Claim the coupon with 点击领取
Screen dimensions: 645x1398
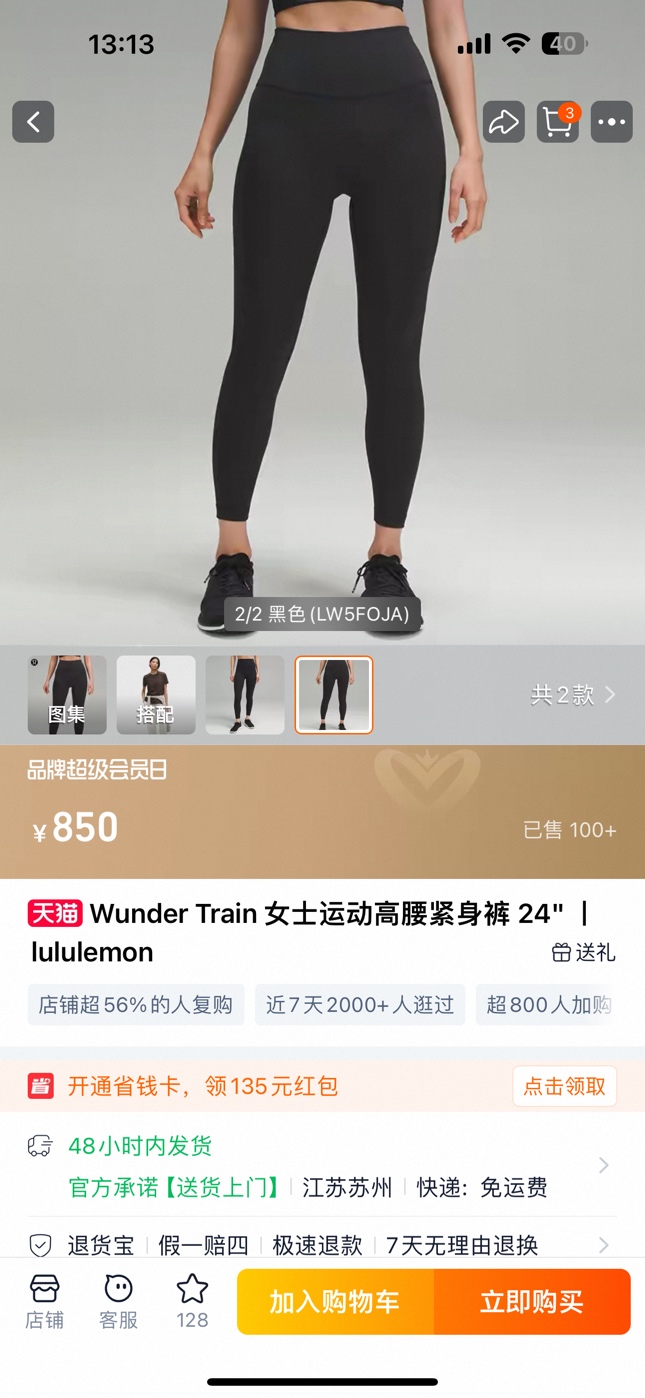coord(565,1086)
